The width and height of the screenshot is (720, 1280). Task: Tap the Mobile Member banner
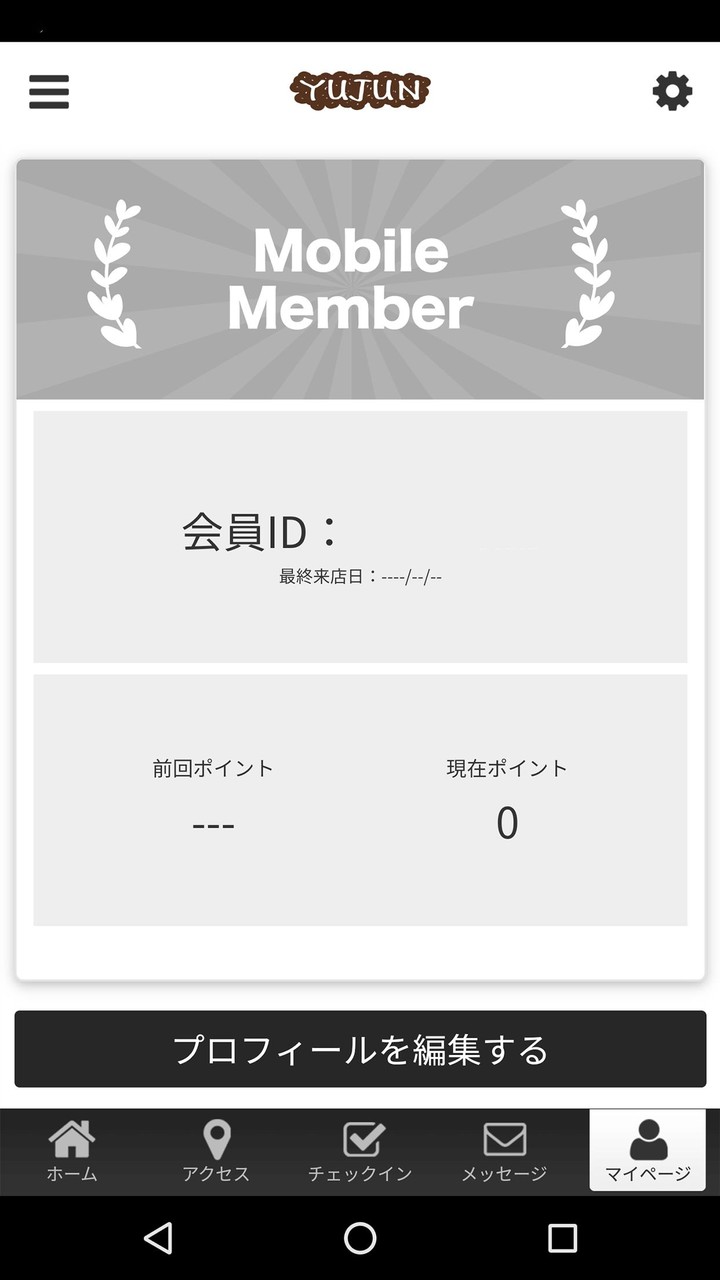(360, 278)
